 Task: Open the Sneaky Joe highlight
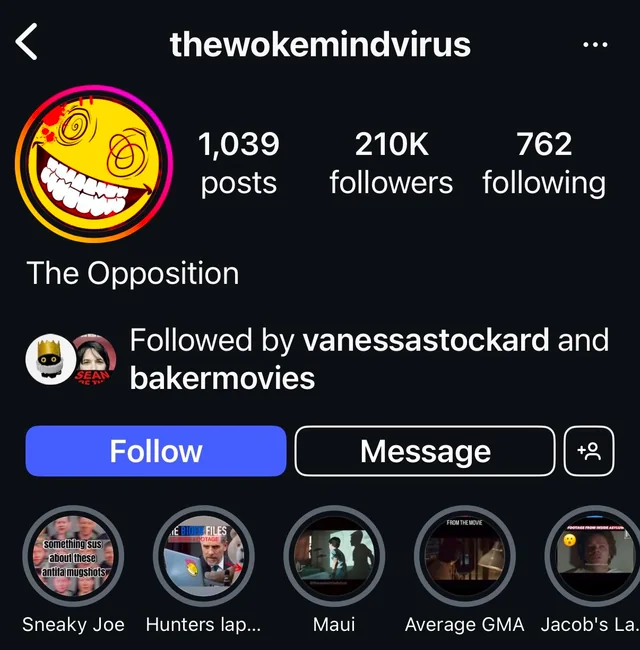pyautogui.click(x=73, y=555)
